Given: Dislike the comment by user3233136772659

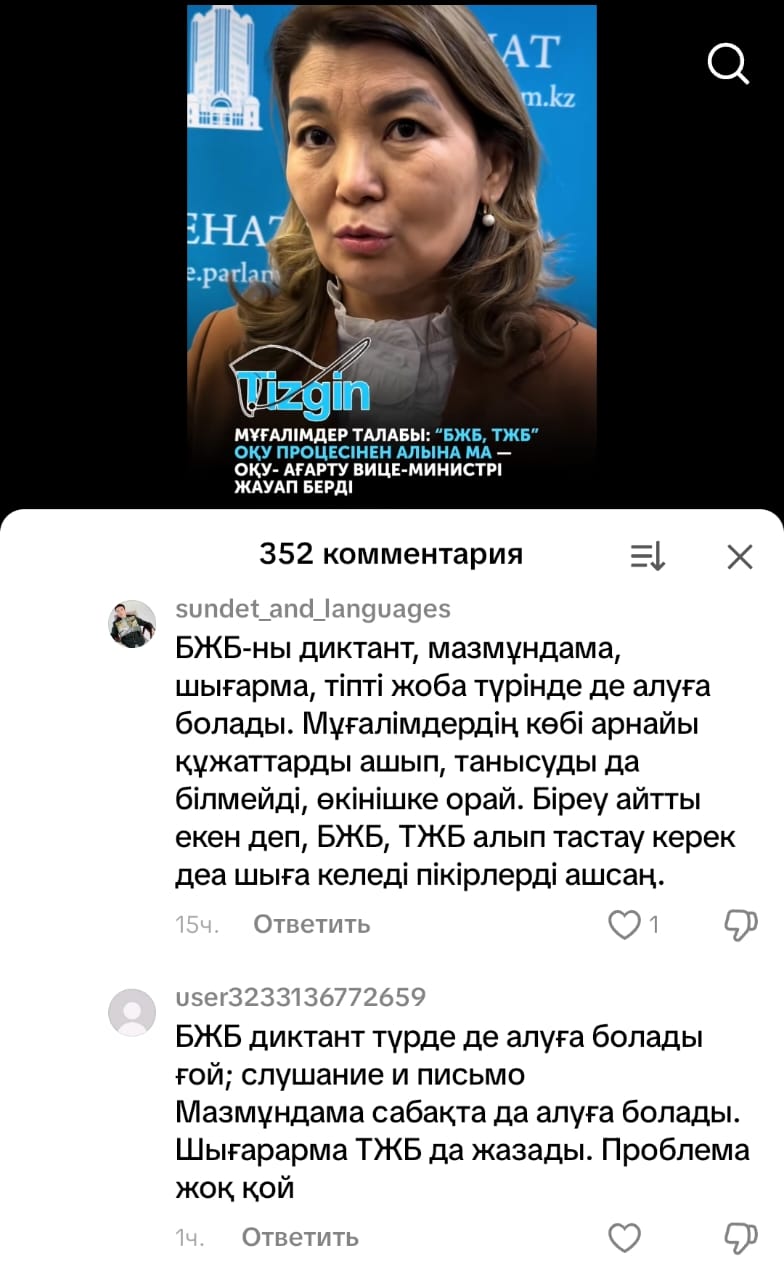Looking at the screenshot, I should [740, 1238].
